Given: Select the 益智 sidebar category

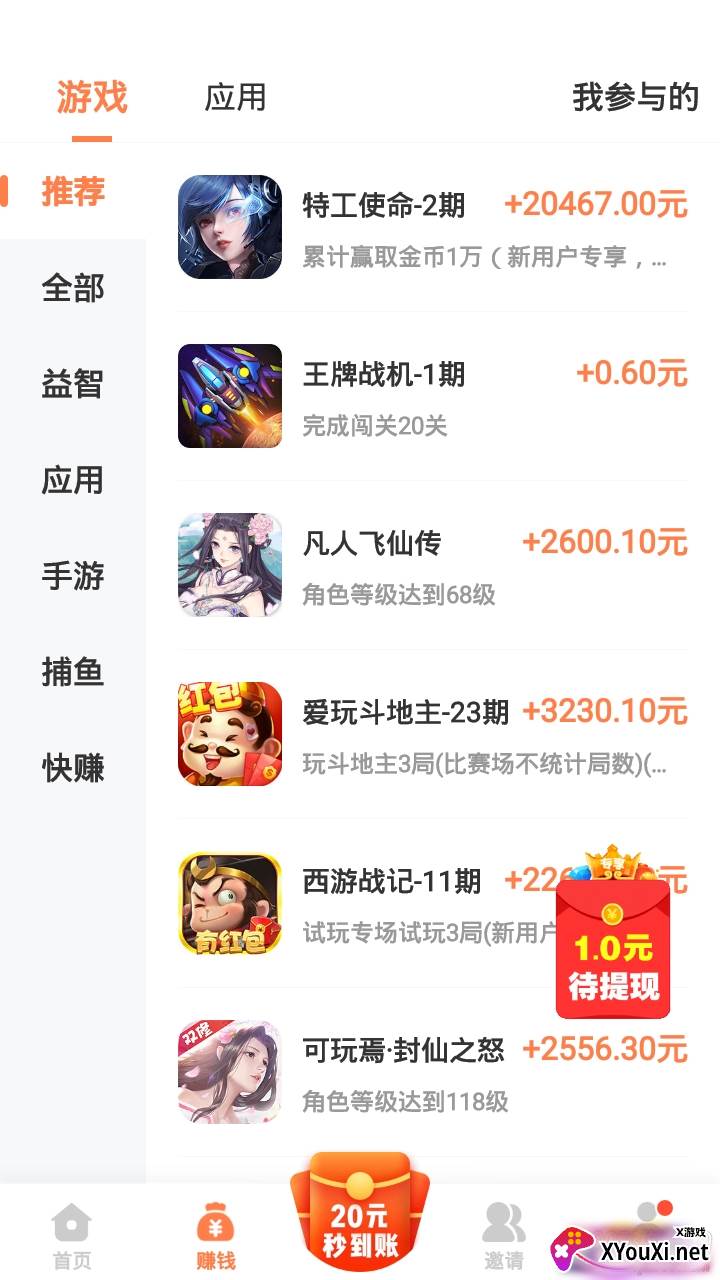Looking at the screenshot, I should point(73,384).
